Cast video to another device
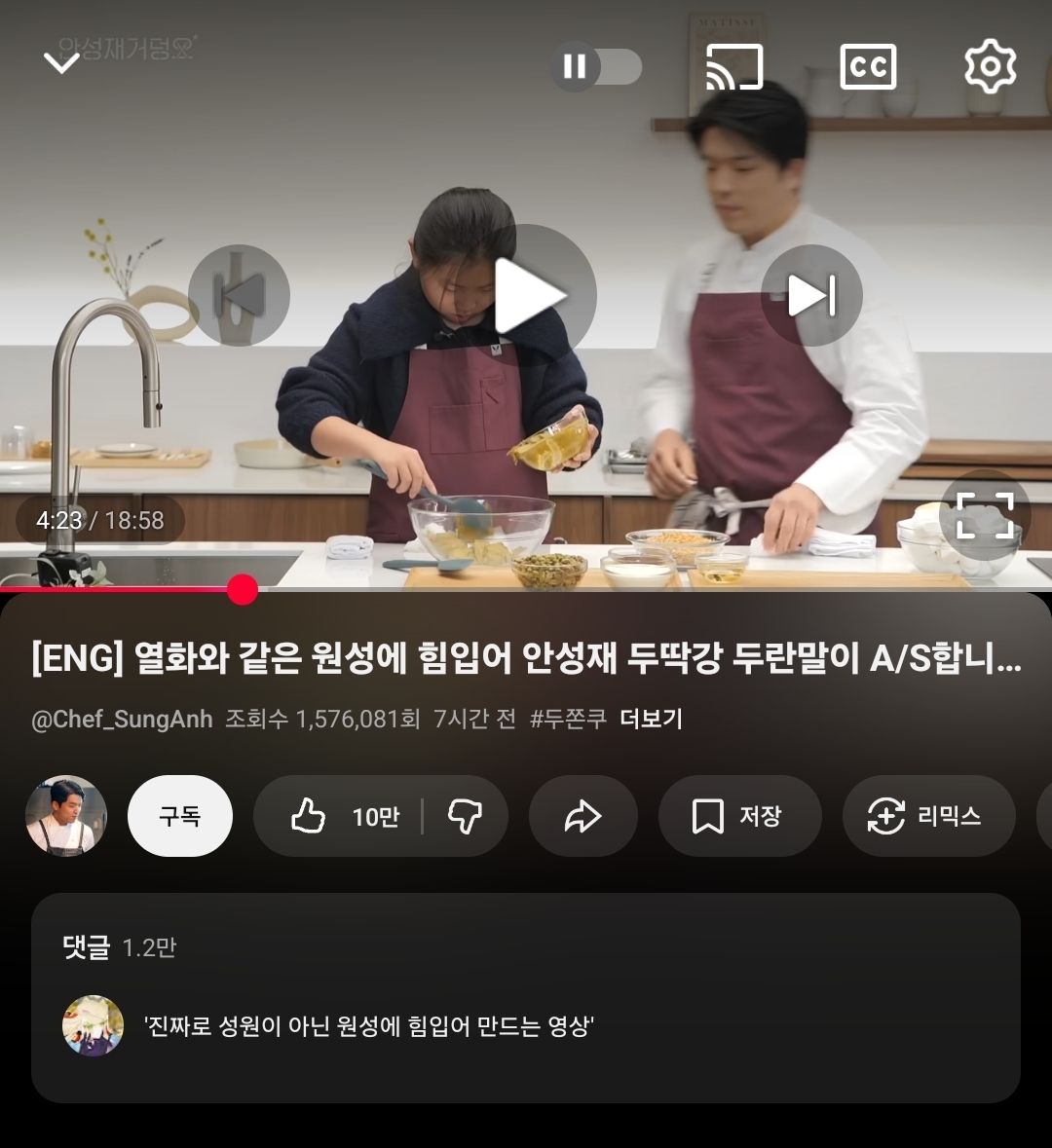1052x1148 pixels. point(733,66)
